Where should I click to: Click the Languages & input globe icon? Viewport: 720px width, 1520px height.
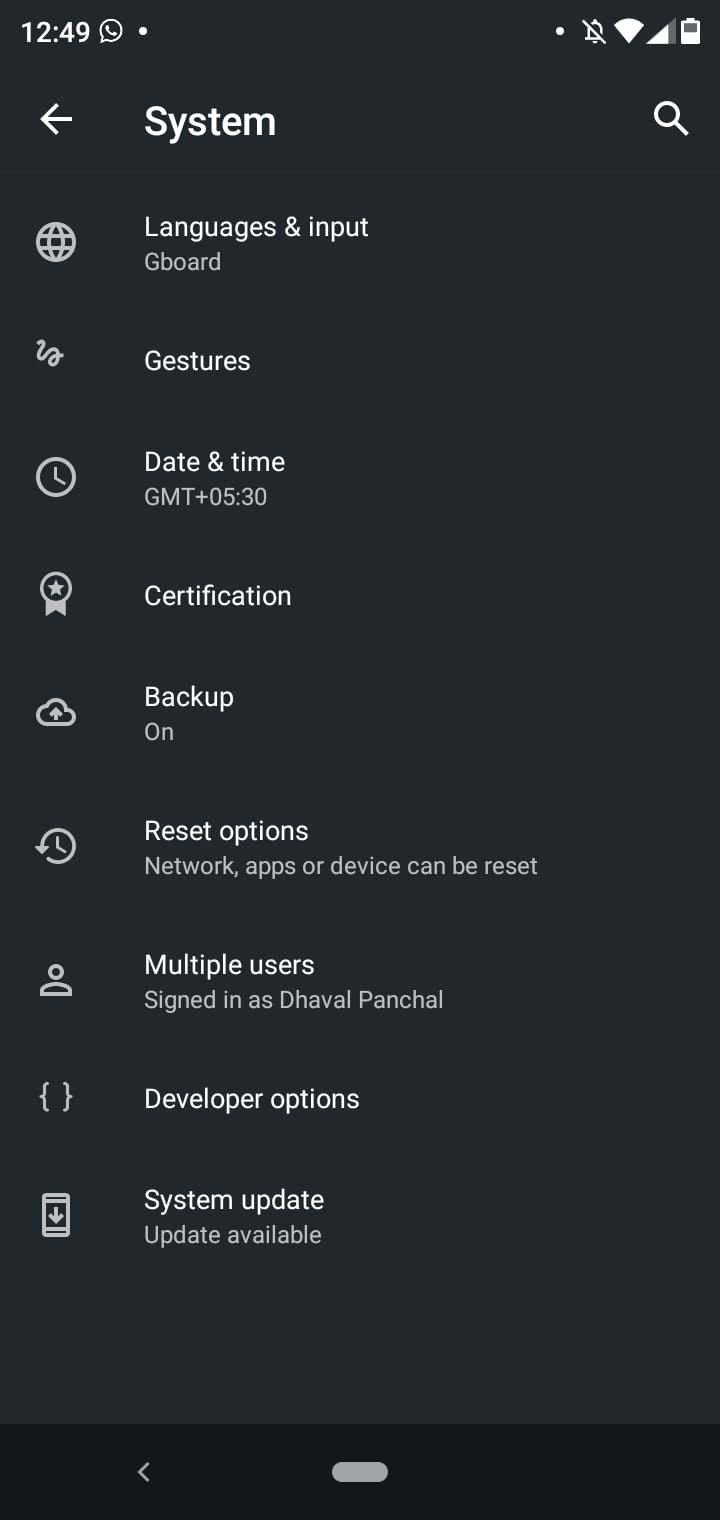pyautogui.click(x=56, y=241)
